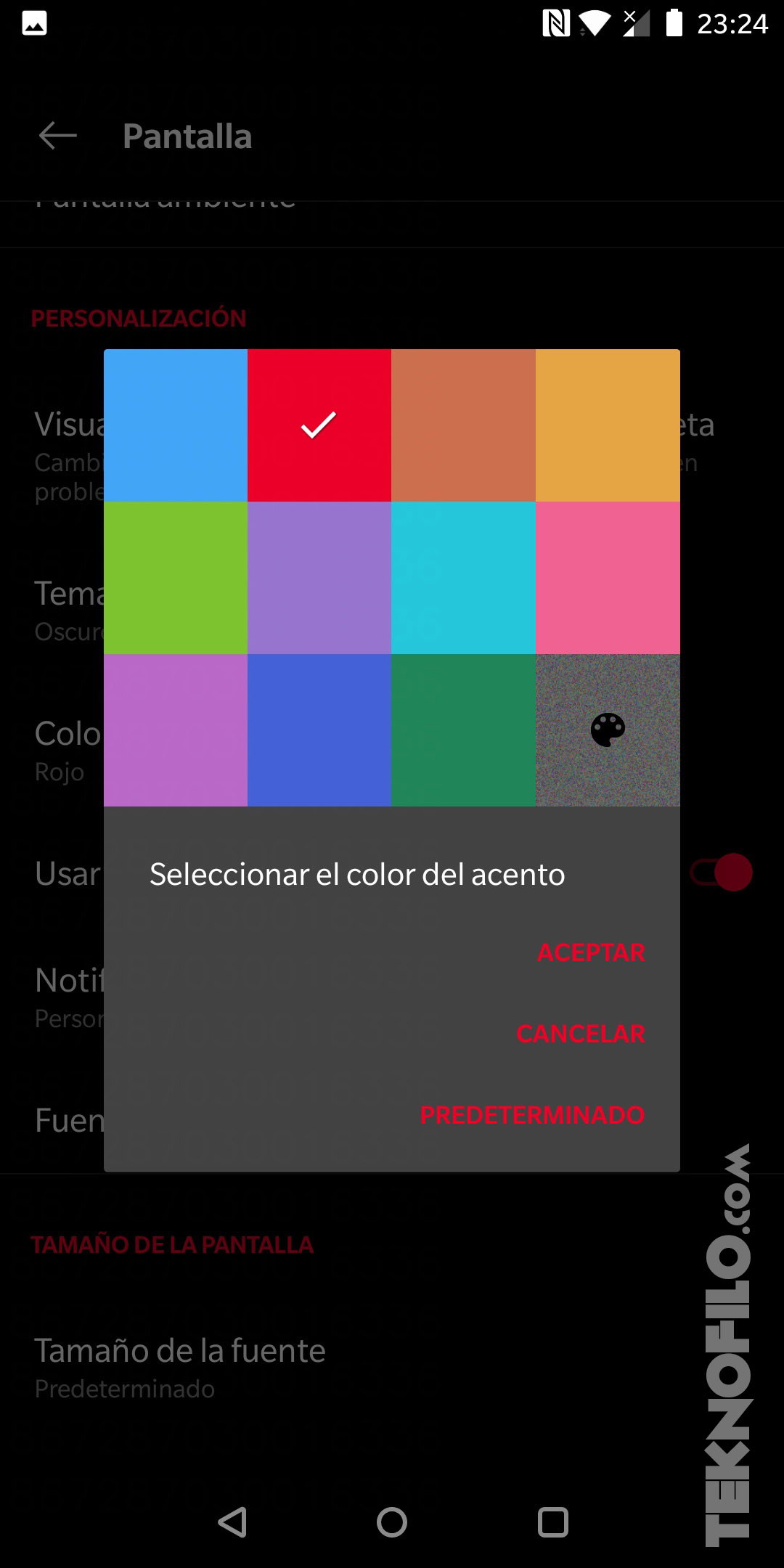Image resolution: width=784 pixels, height=1568 pixels.
Task: Choose the lime green color swatch
Action: [176, 578]
